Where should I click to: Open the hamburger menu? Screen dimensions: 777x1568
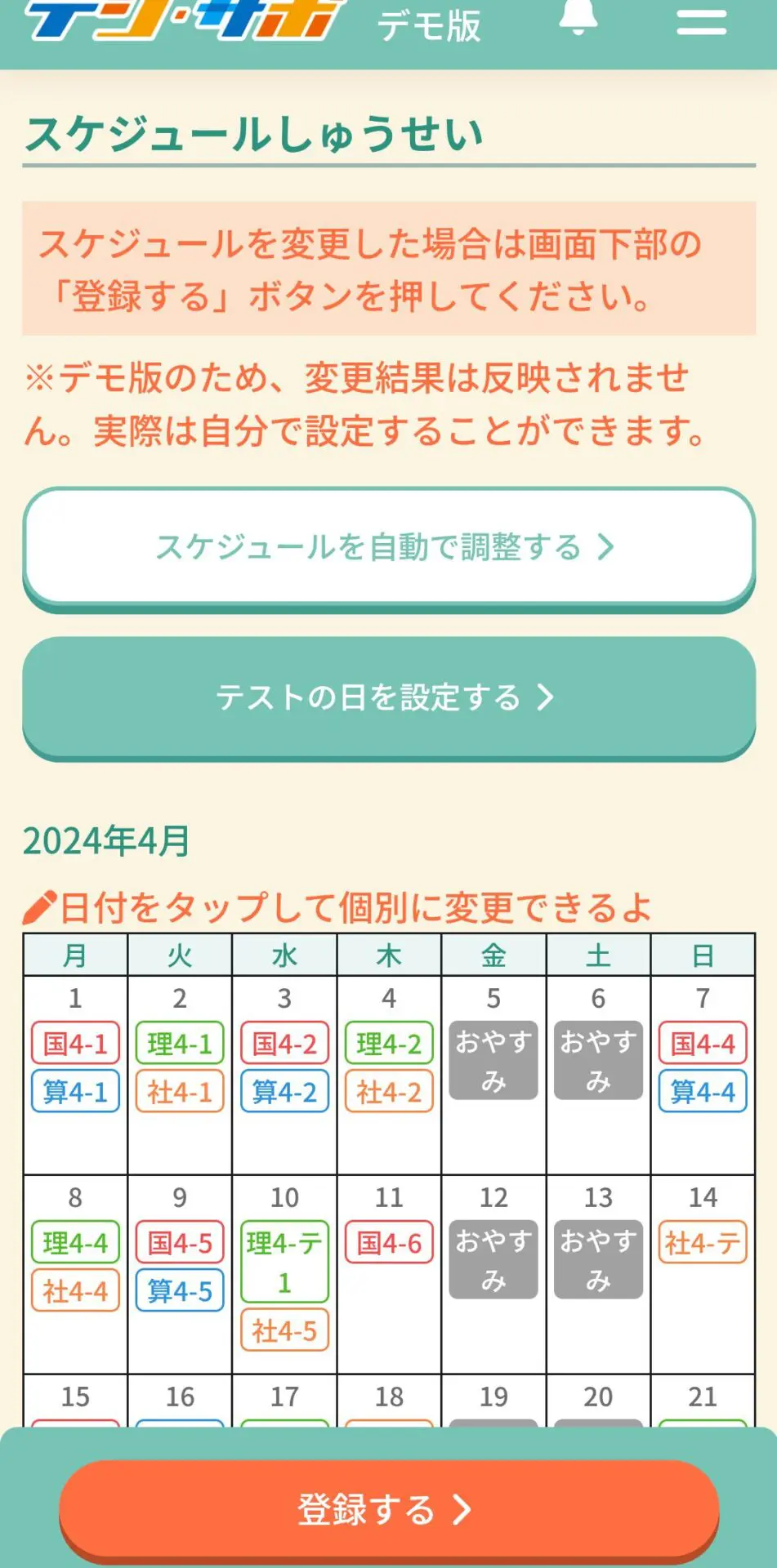tap(701, 21)
